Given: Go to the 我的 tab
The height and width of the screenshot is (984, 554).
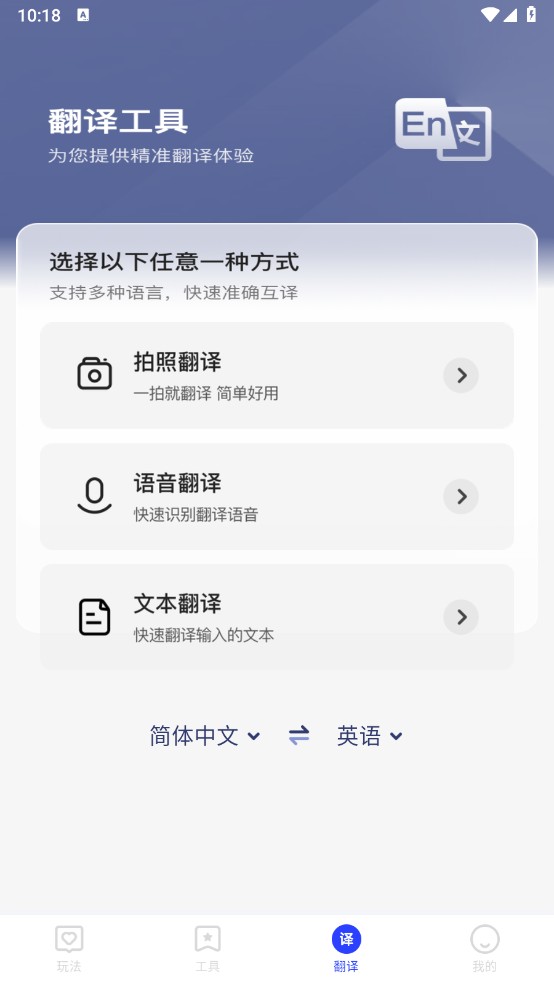Looking at the screenshot, I should 484,949.
